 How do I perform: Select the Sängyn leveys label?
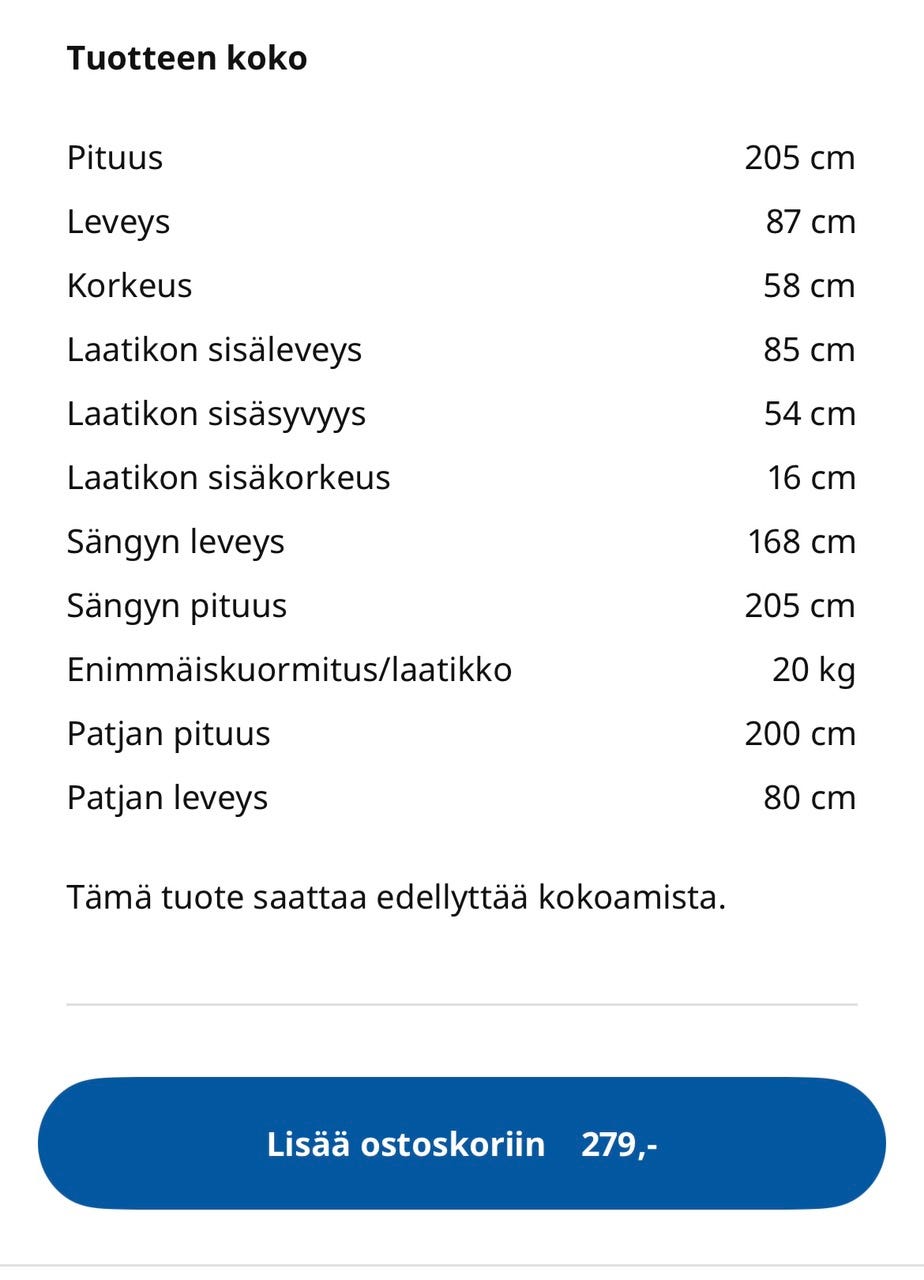click(x=176, y=541)
